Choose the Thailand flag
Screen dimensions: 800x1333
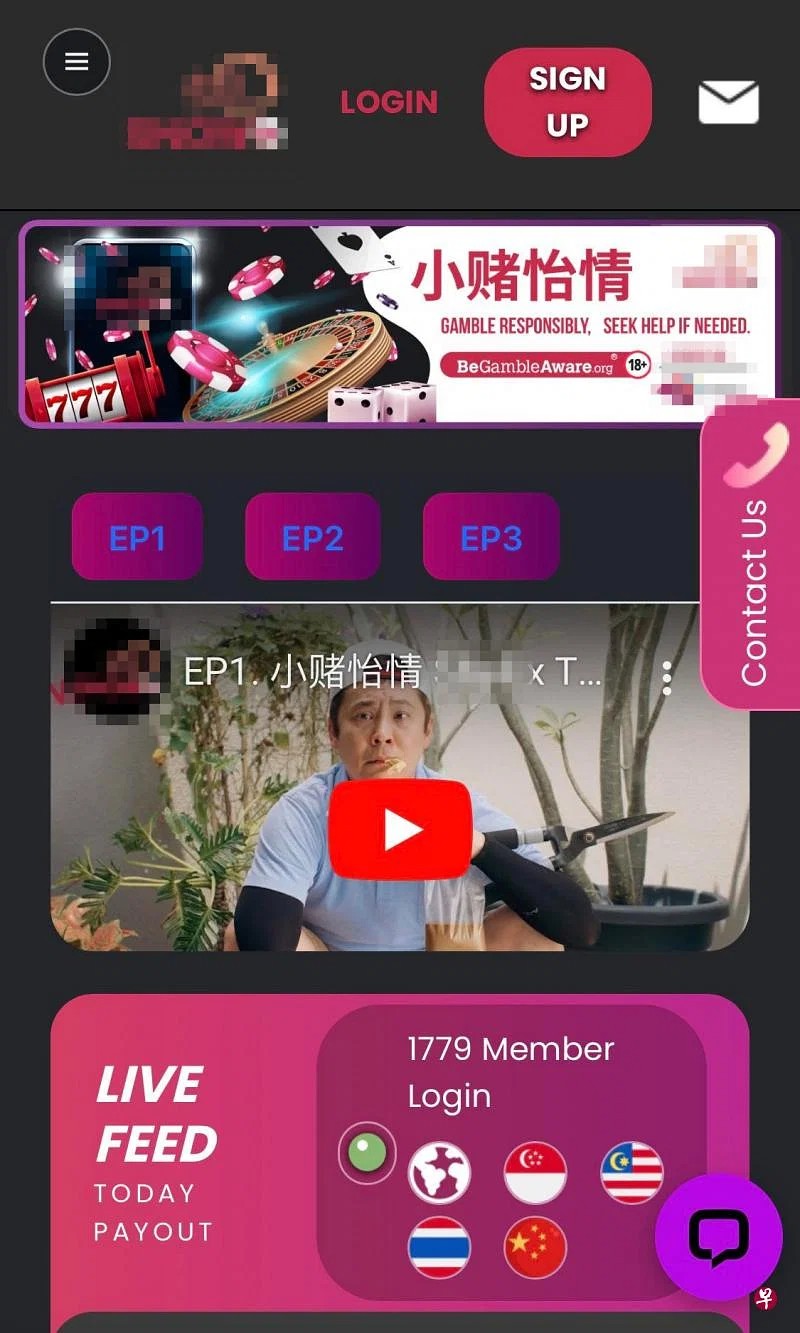click(x=439, y=1248)
